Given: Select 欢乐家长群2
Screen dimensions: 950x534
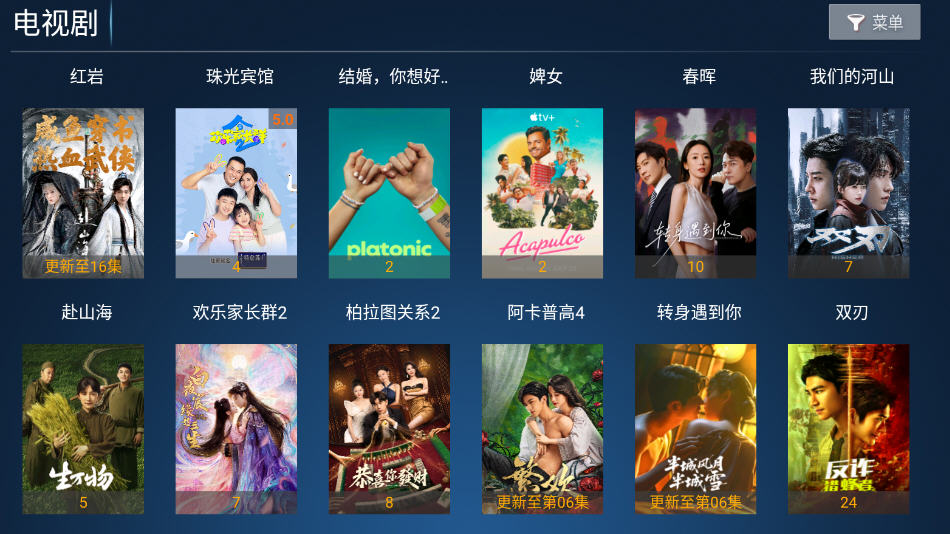Looking at the screenshot, I should coord(236,428).
